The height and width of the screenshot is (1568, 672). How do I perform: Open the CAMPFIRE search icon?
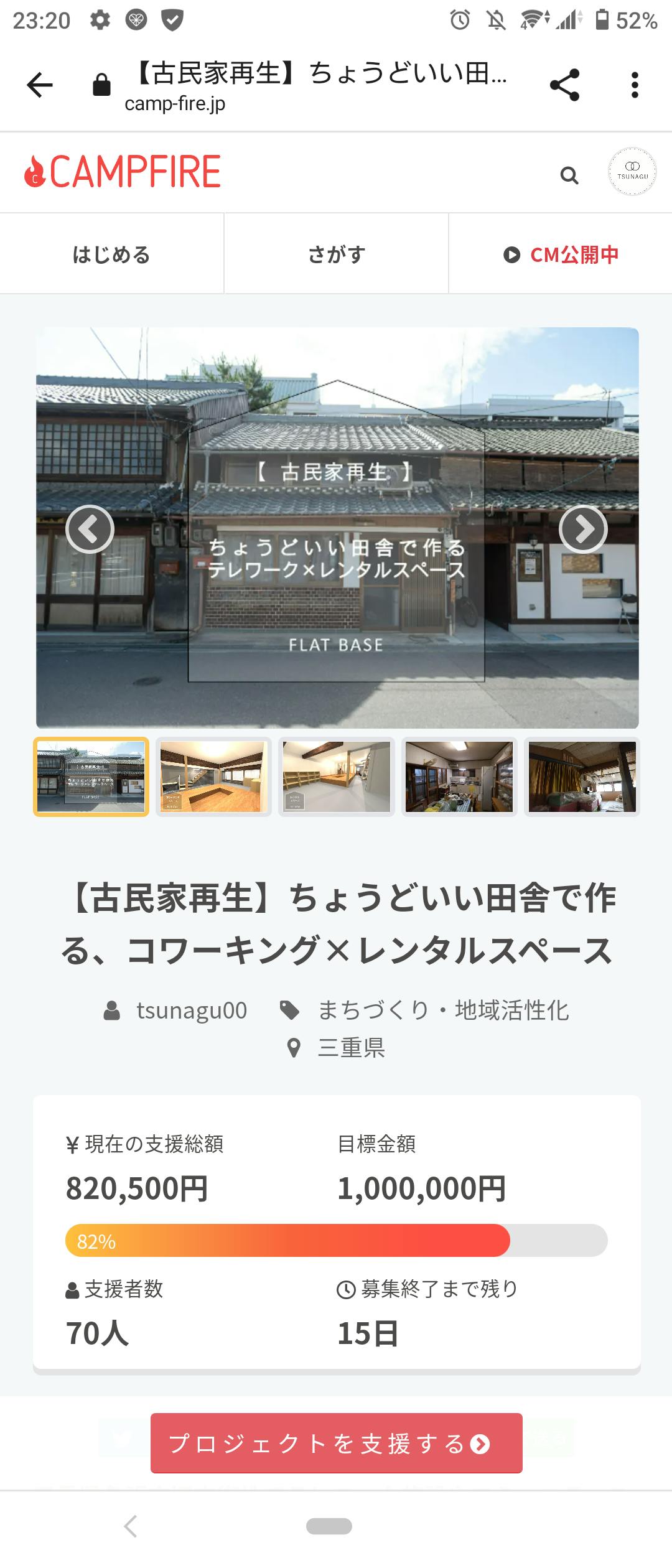(x=569, y=175)
